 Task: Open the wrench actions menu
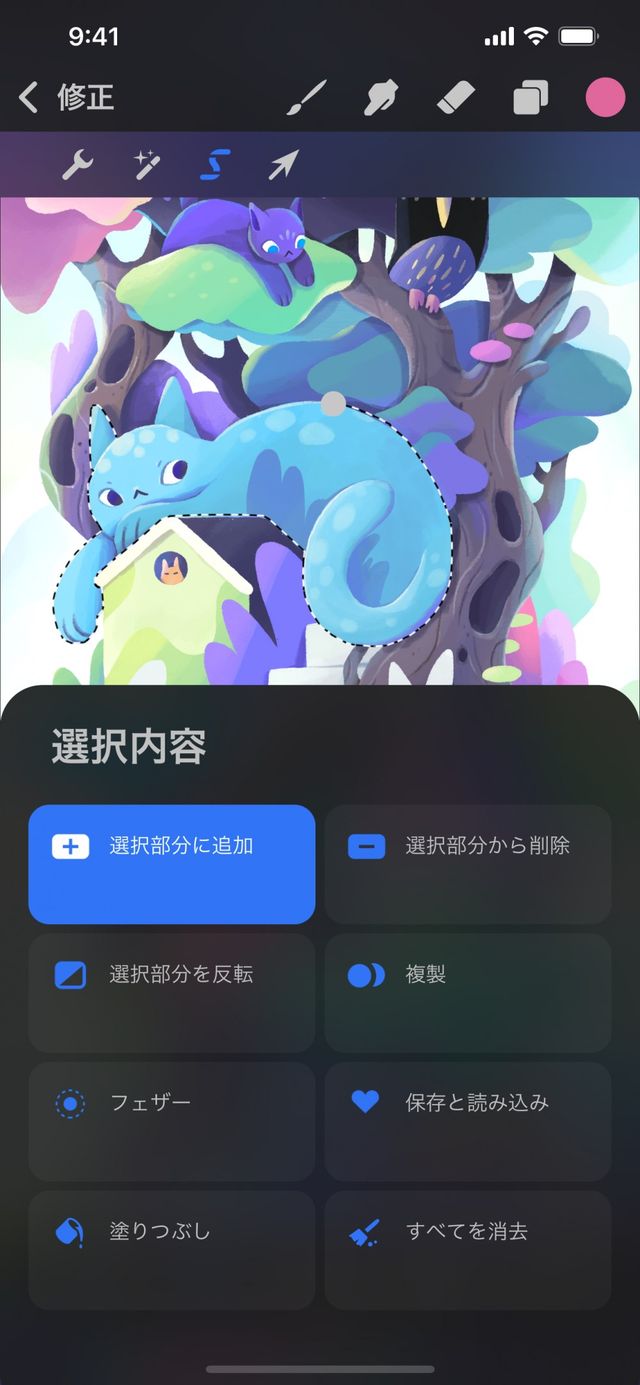click(77, 164)
